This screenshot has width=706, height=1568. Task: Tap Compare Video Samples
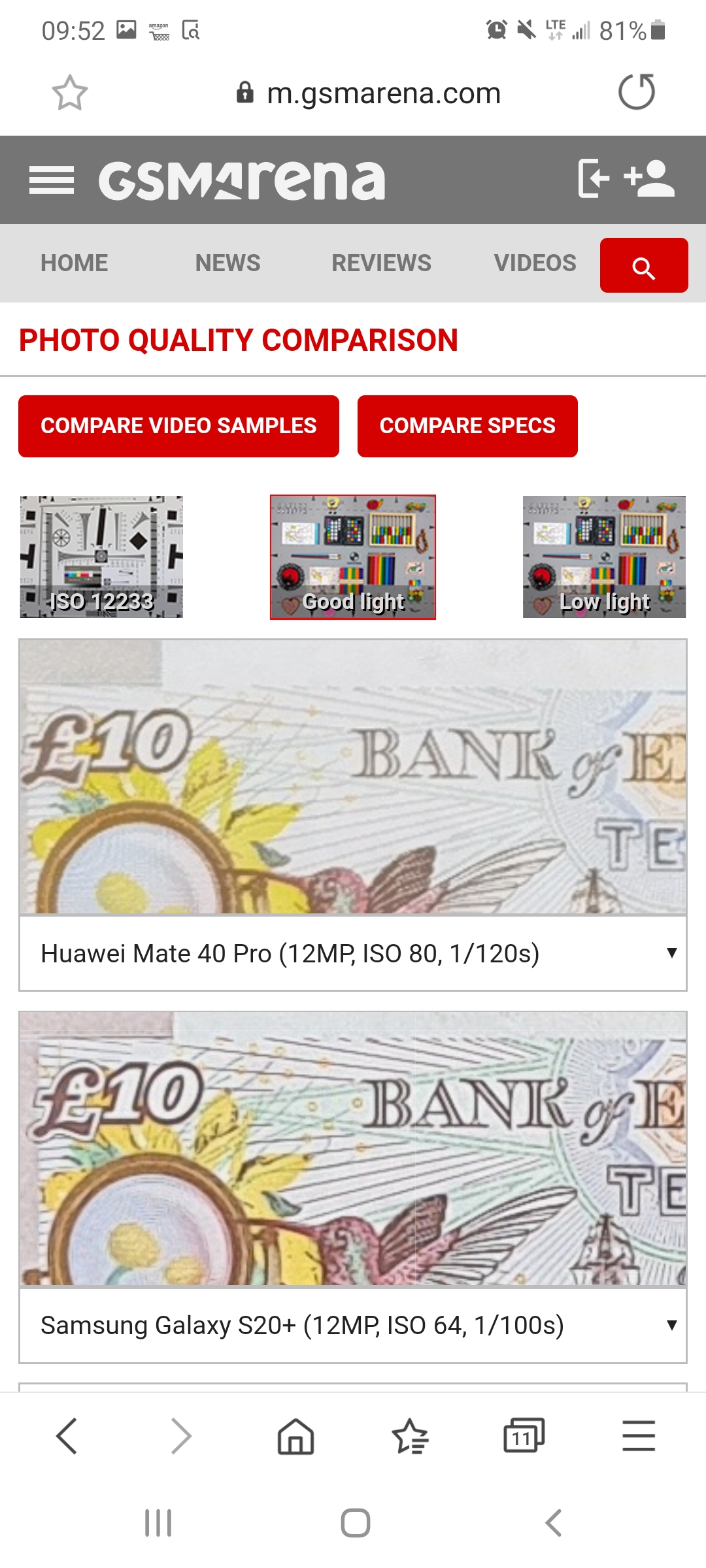[x=178, y=426]
